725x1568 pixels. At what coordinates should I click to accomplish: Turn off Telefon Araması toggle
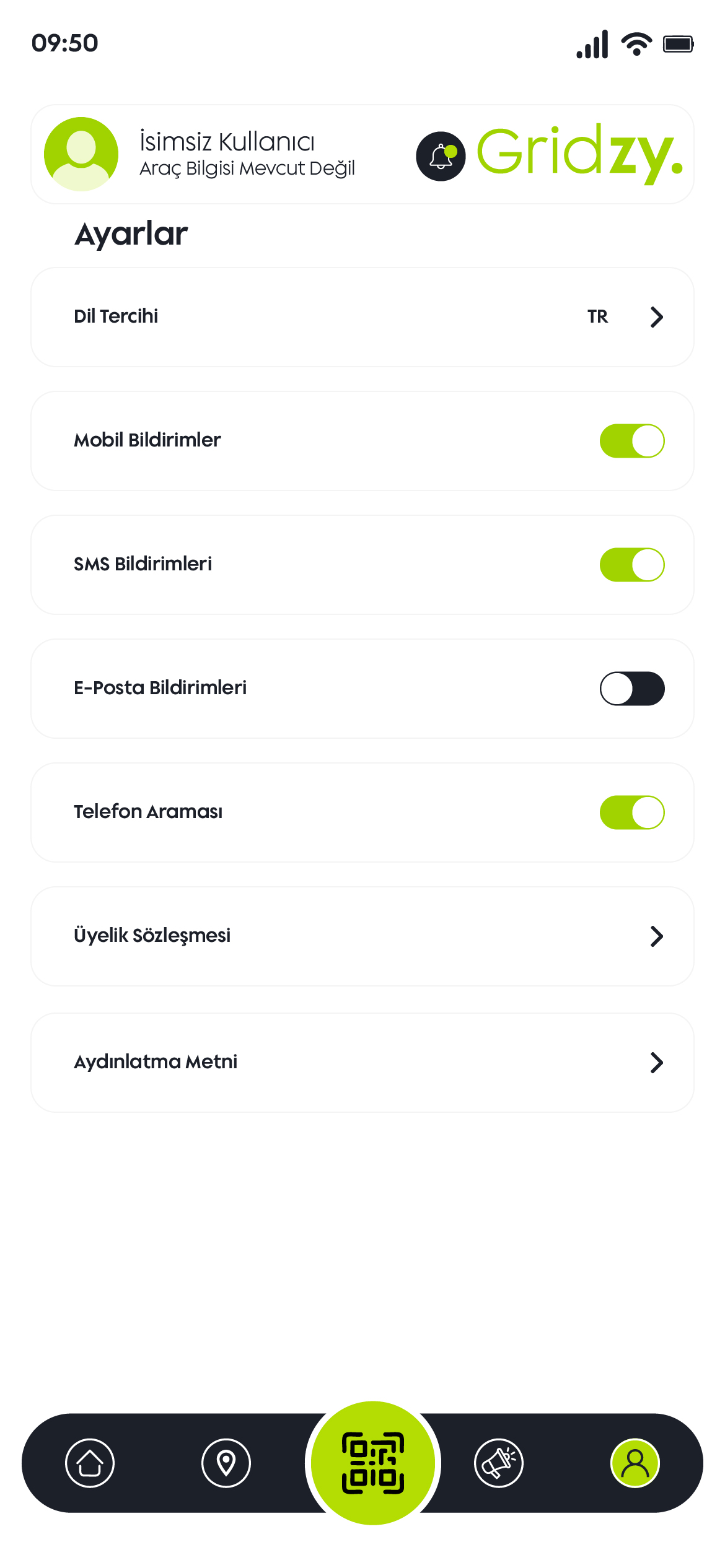[631, 812]
